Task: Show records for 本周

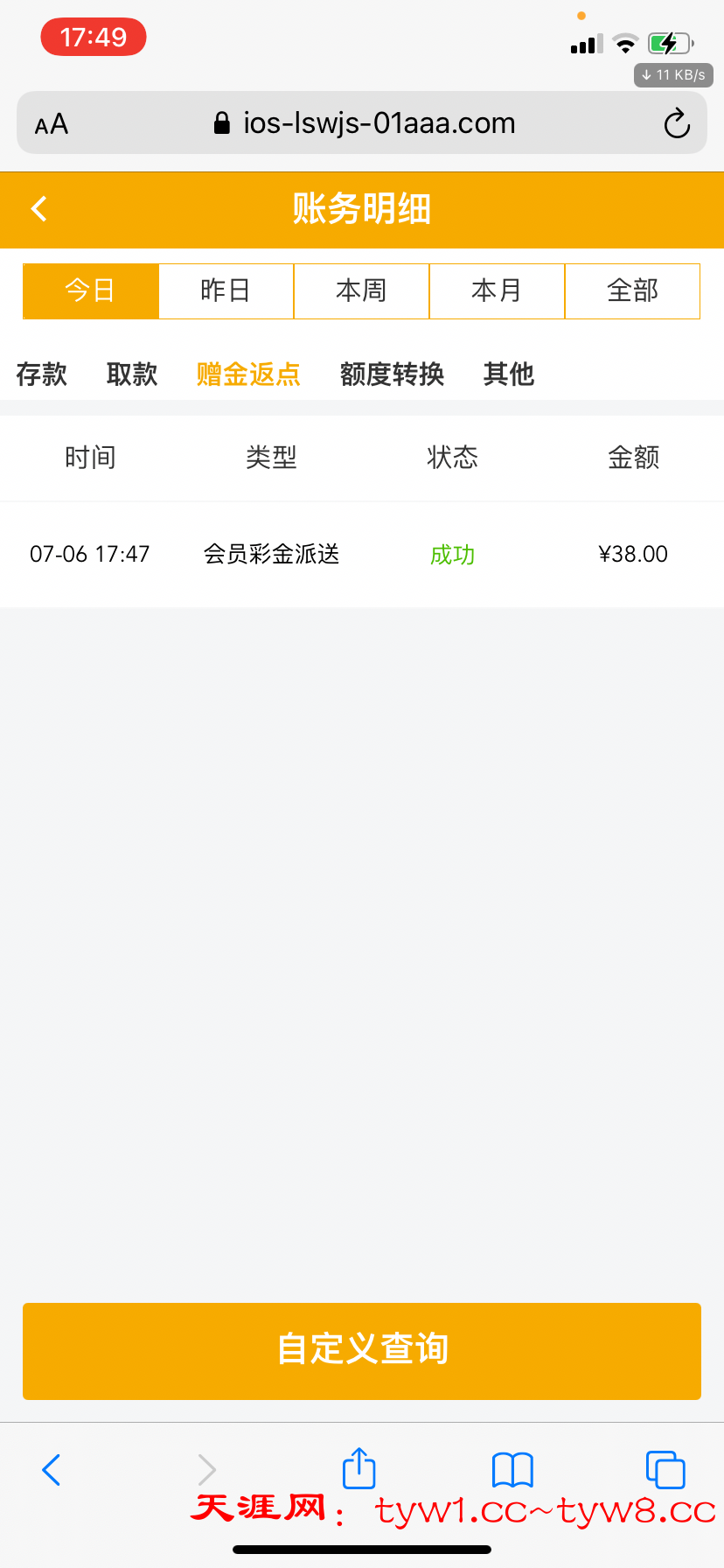Action: [x=361, y=290]
